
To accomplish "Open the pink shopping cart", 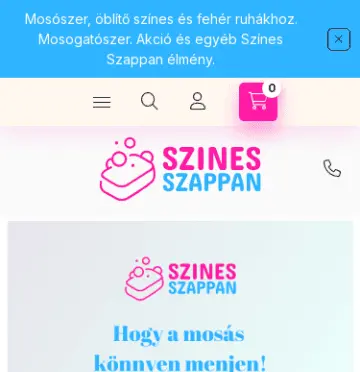I will coord(258,102).
